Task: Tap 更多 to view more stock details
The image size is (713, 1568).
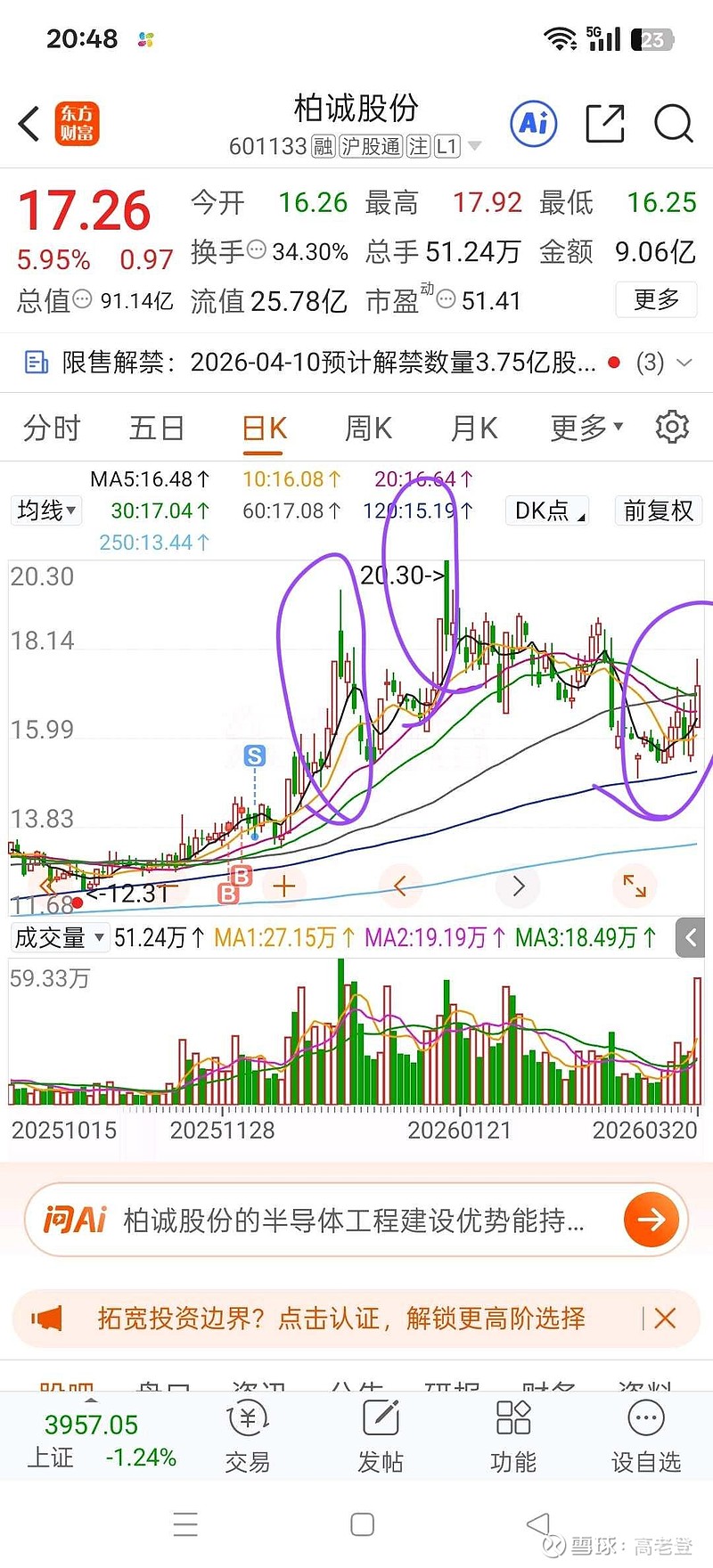Action: coord(656,300)
